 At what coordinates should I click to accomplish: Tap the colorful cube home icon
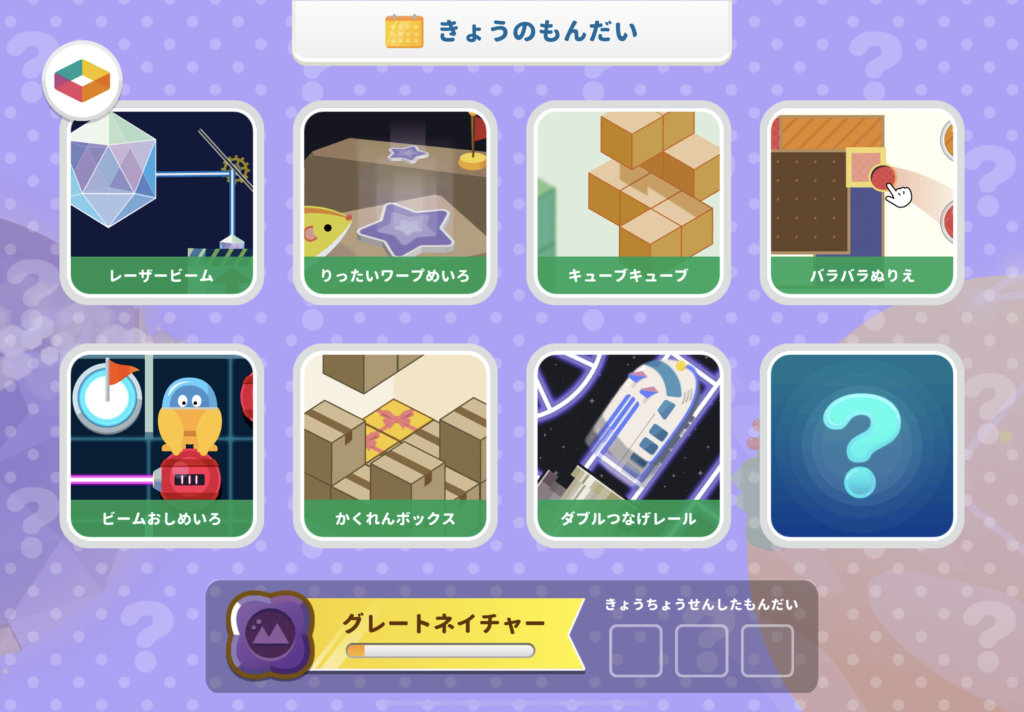(x=82, y=81)
